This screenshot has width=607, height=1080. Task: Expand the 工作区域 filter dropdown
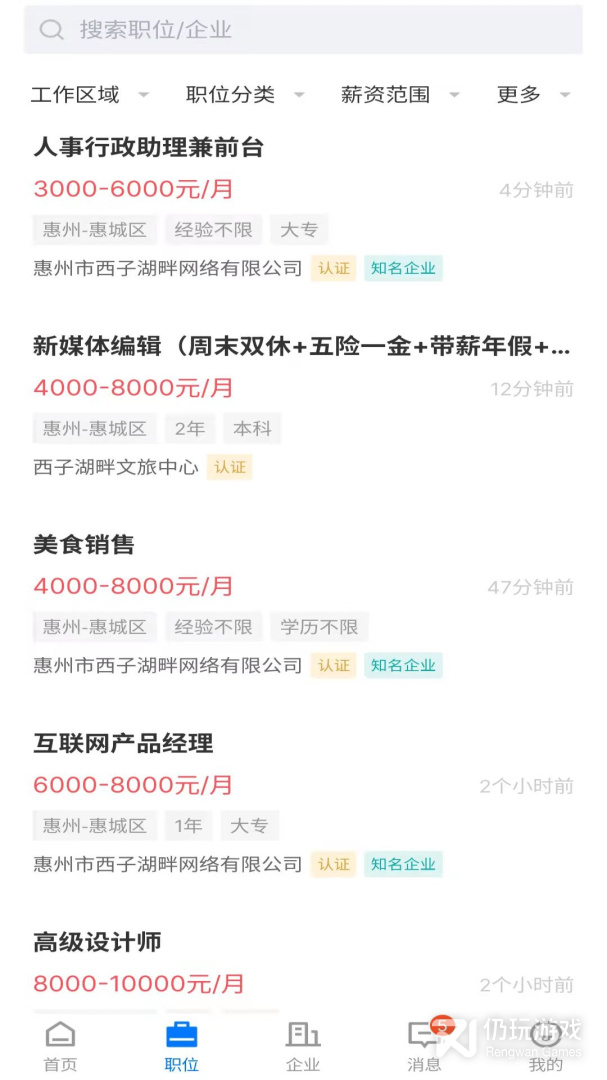click(x=90, y=94)
